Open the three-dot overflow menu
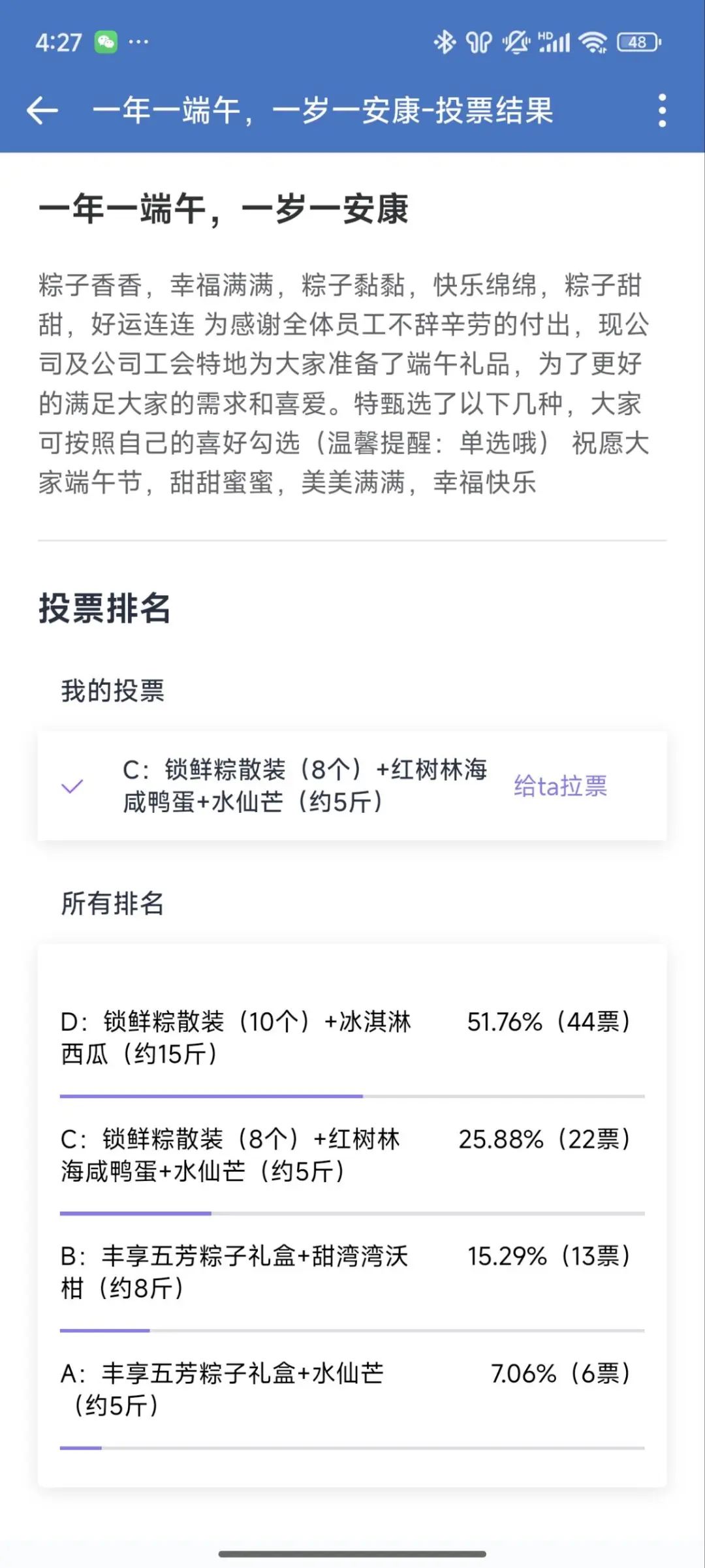This screenshot has width=705, height=1568. tap(662, 110)
